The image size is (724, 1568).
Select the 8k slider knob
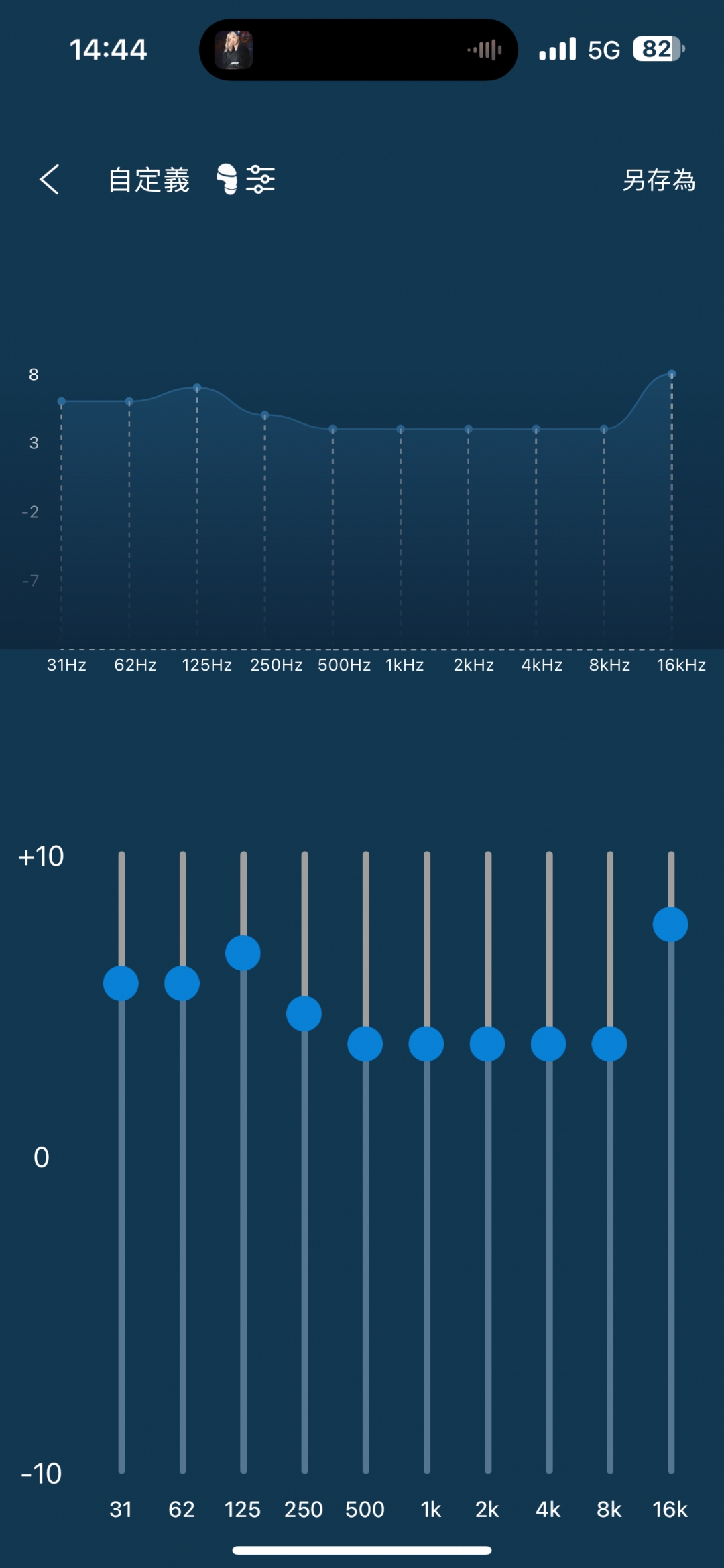(609, 1044)
